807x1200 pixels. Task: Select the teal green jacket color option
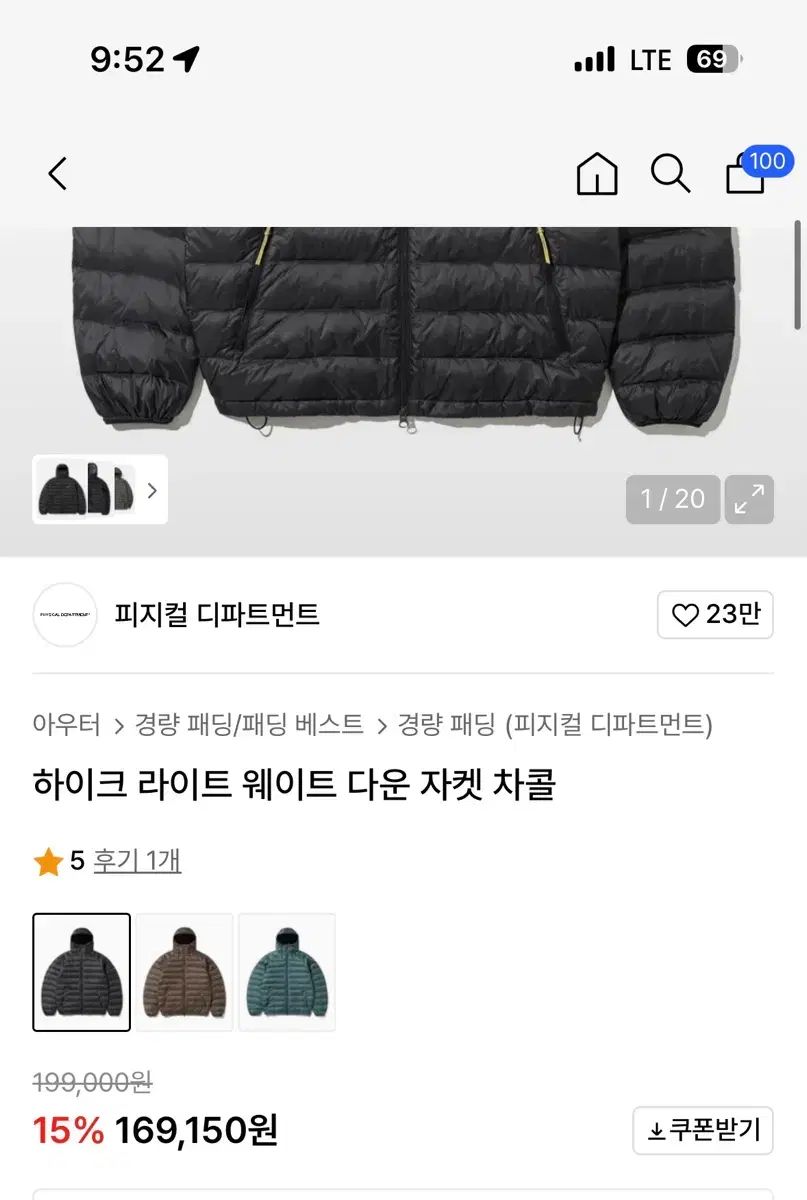[287, 972]
